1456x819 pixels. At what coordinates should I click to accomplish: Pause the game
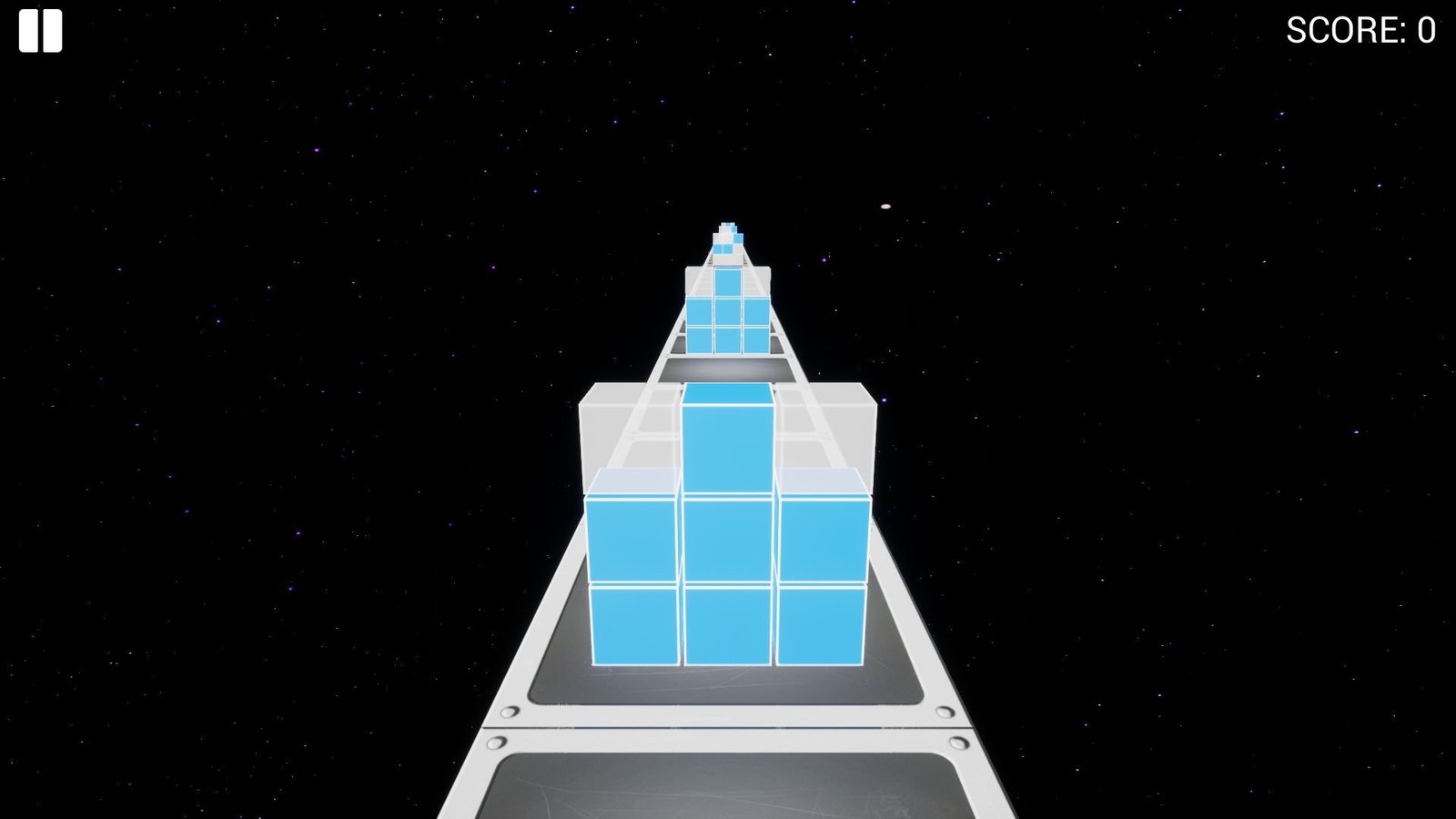click(40, 31)
